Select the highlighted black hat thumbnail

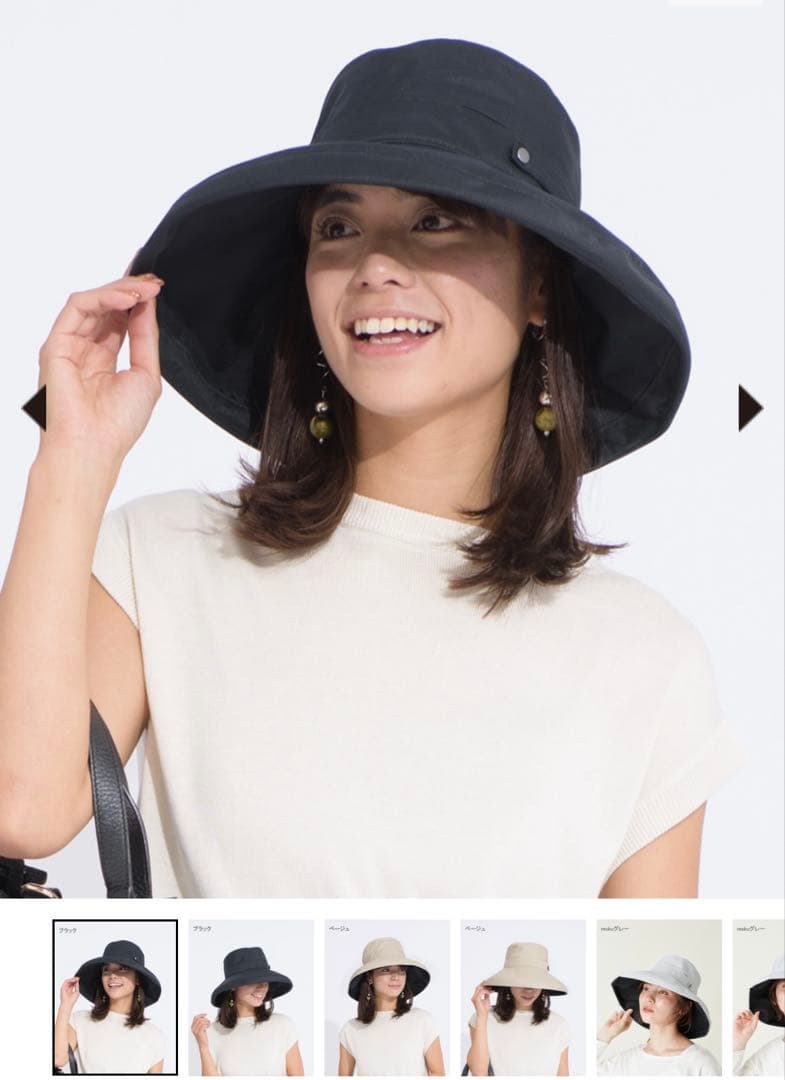pos(115,997)
